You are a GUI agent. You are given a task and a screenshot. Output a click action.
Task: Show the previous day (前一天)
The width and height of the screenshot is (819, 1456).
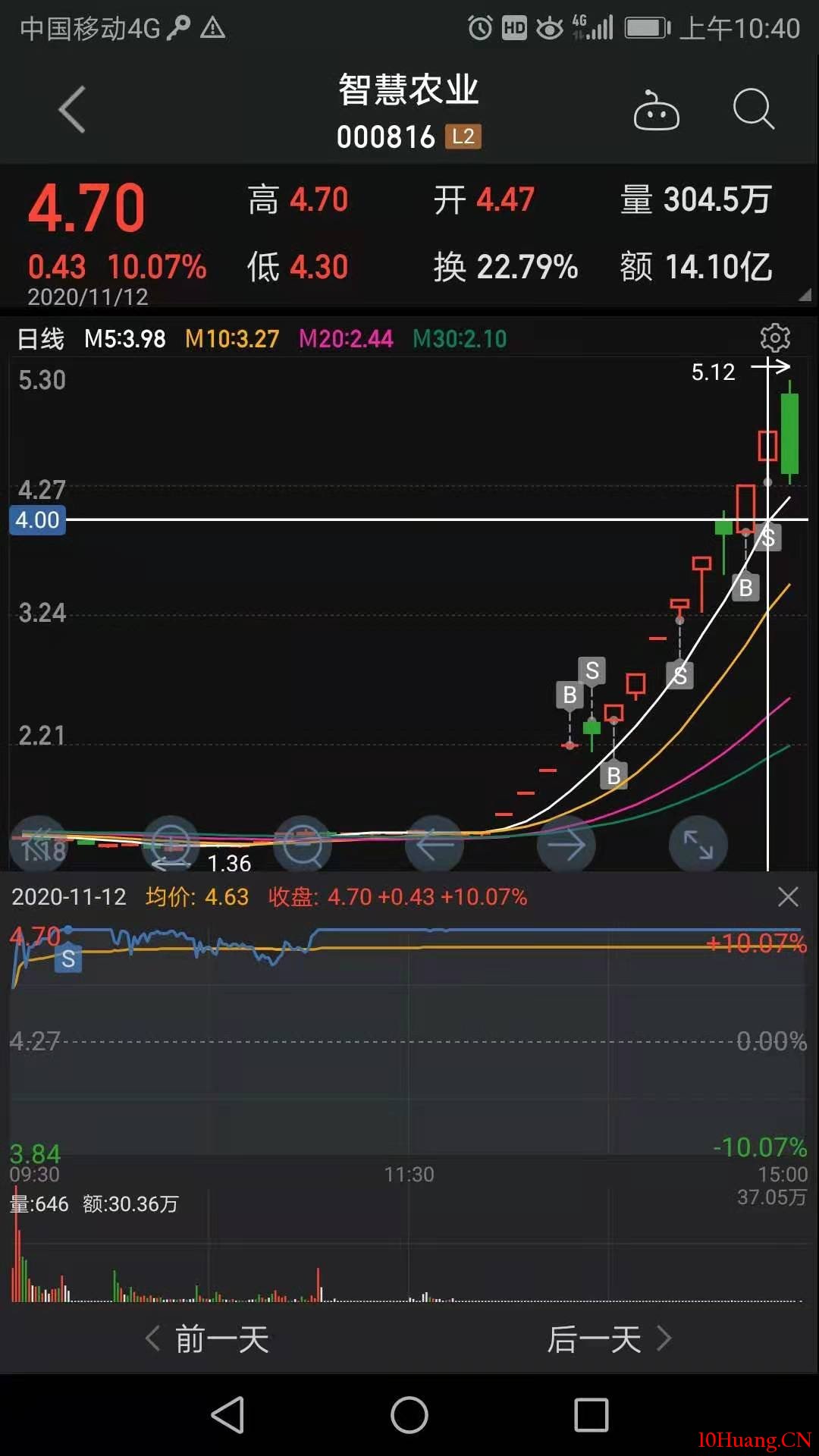click(x=207, y=1339)
